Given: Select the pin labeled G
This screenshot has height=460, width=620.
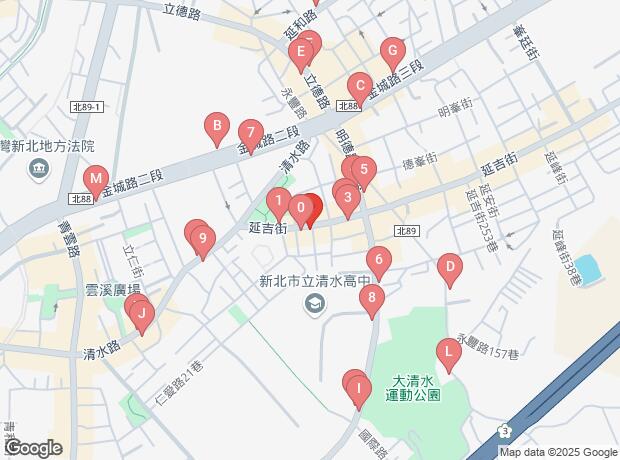Looking at the screenshot, I should pos(392,51).
